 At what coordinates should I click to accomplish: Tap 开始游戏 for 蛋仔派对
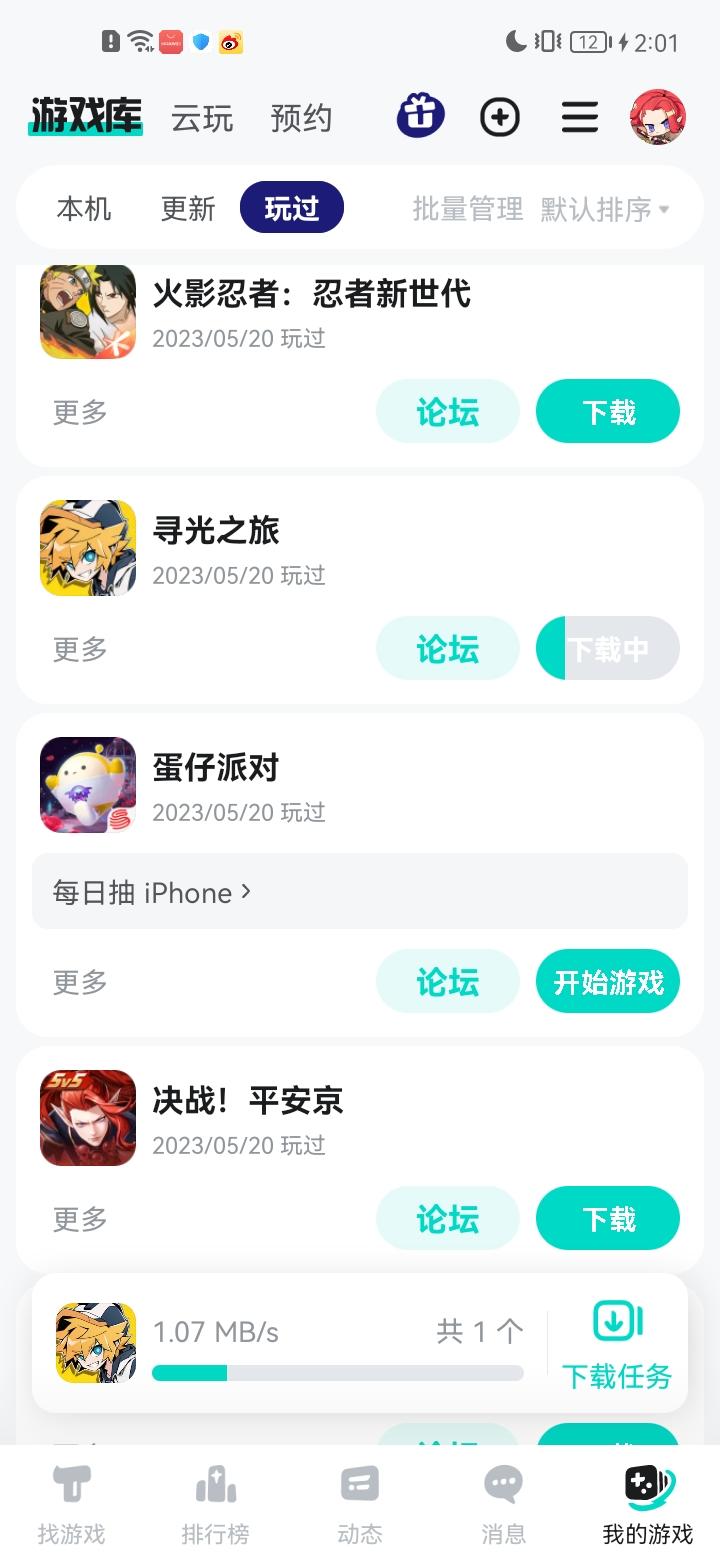pyautogui.click(x=607, y=981)
